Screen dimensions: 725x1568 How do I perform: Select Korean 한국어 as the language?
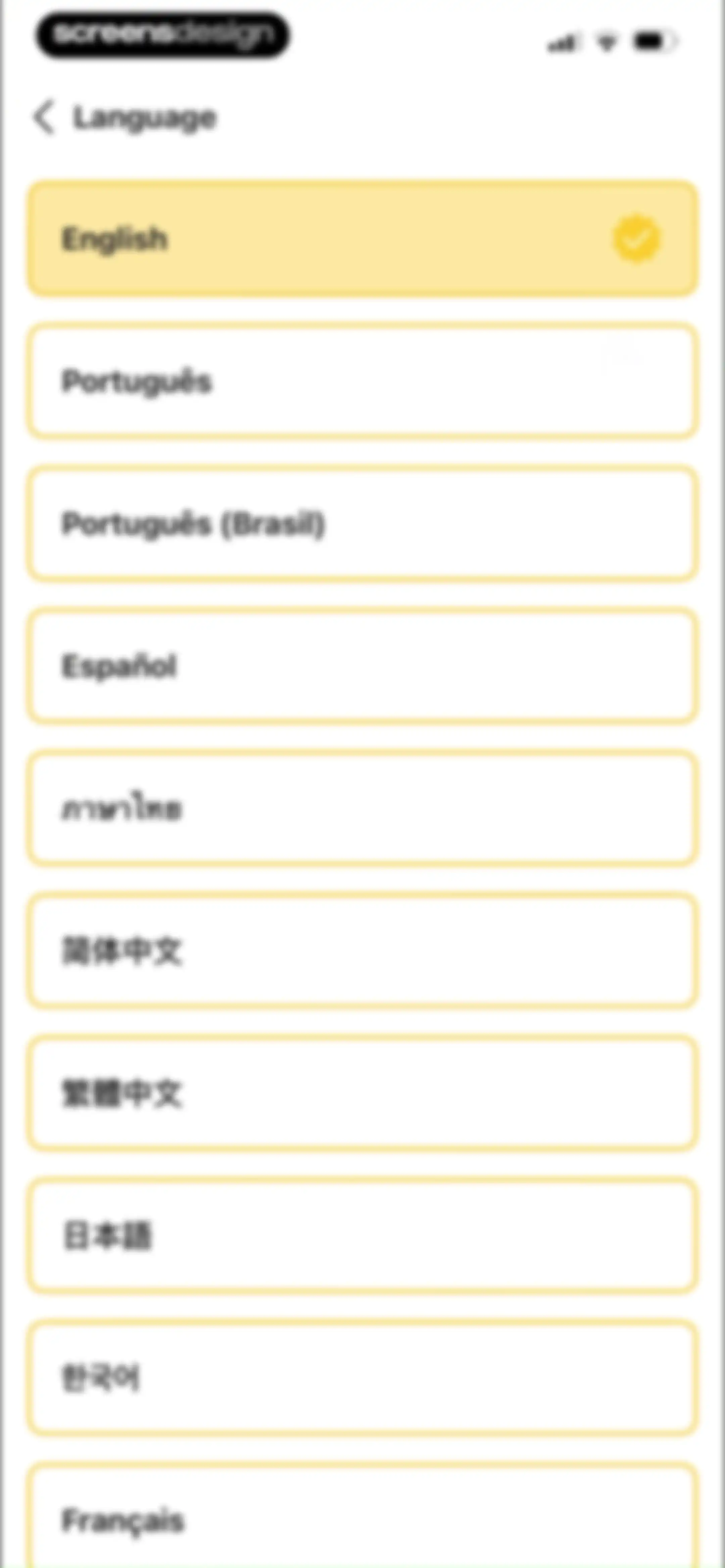(x=362, y=1378)
